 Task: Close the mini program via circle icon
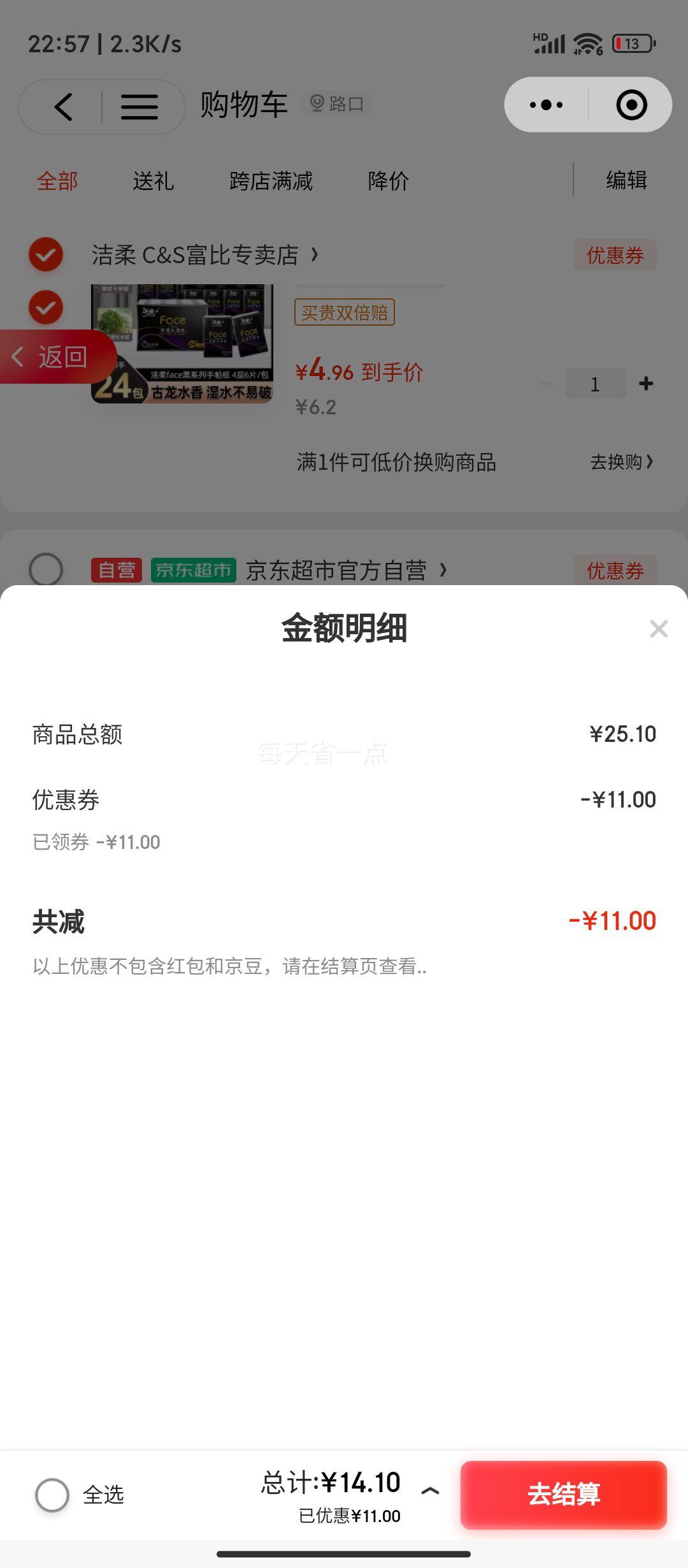click(631, 105)
